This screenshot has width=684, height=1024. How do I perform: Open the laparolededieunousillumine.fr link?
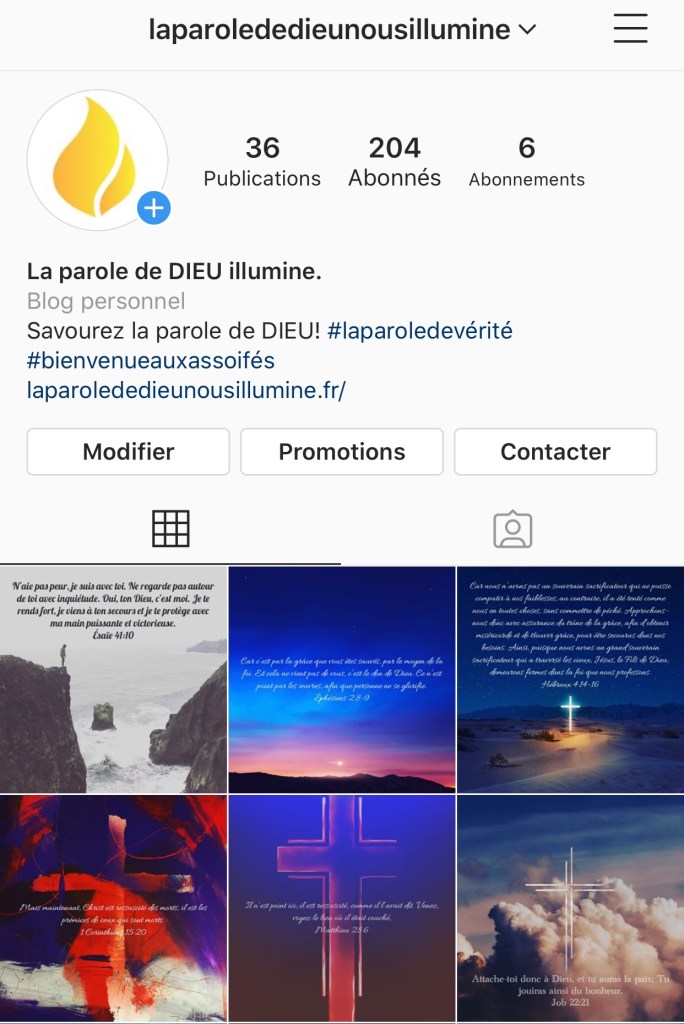186,390
